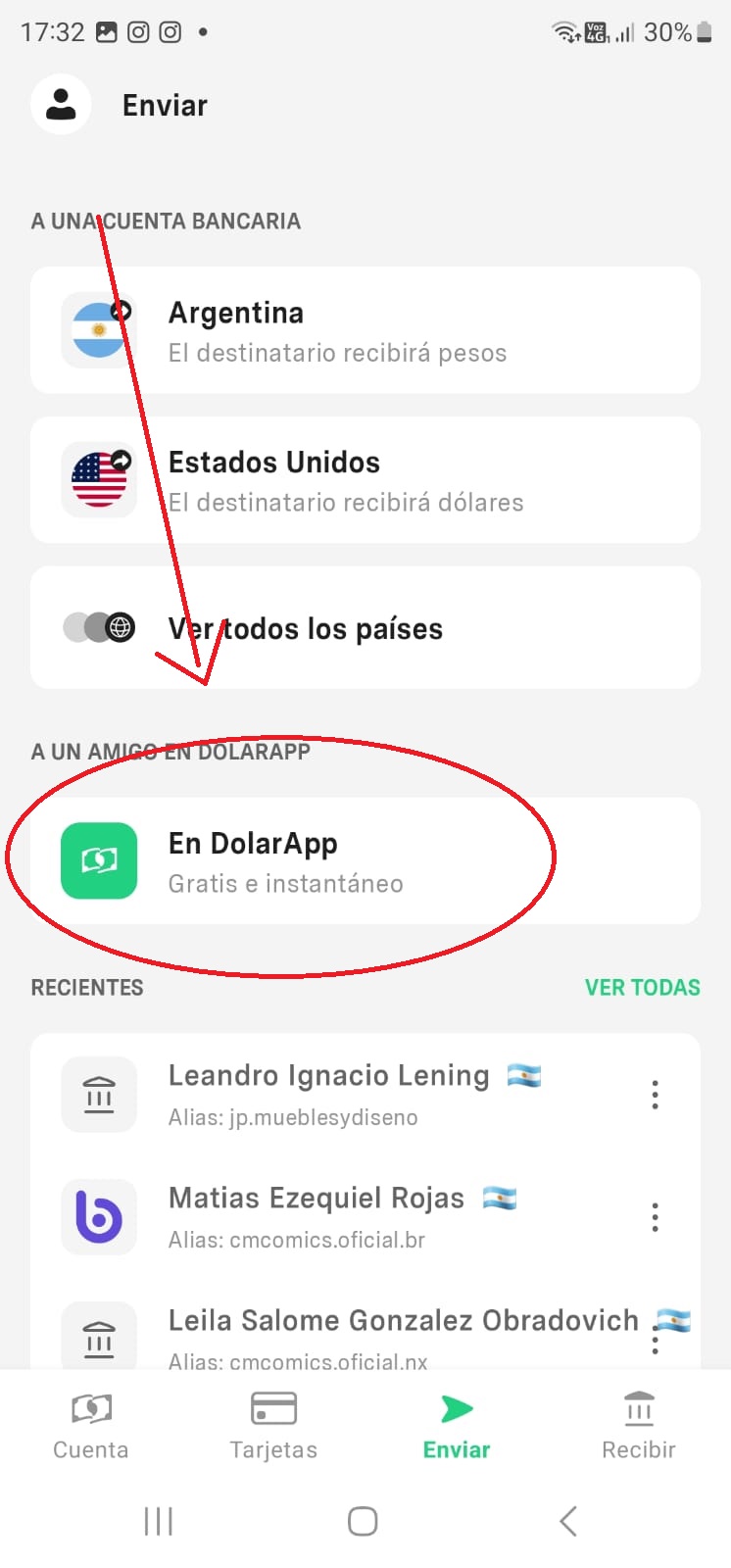The height and width of the screenshot is (1568, 731).
Task: Open Ver todos los países
Action: point(365,628)
